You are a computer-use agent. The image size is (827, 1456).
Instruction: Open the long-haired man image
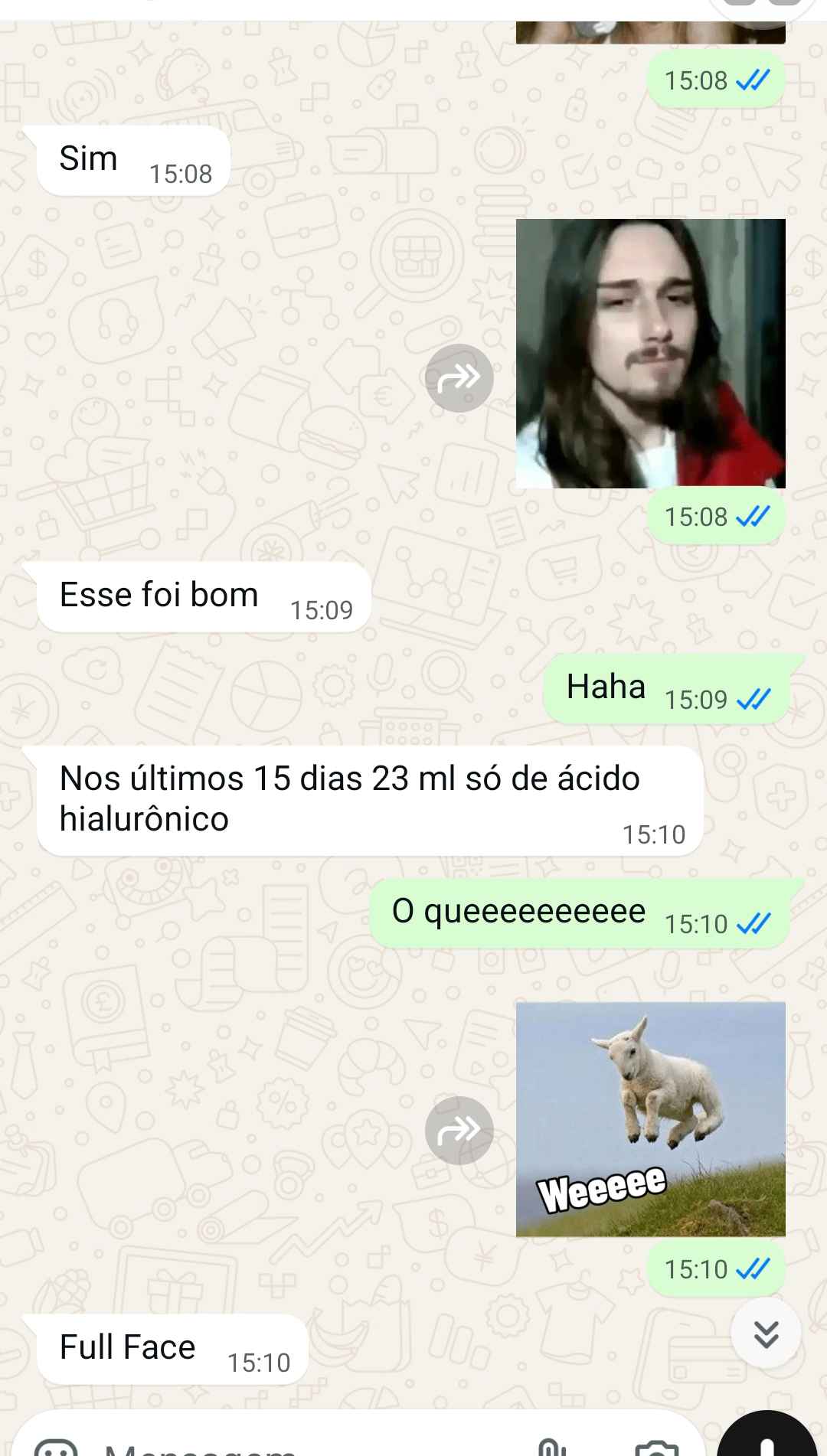(650, 354)
